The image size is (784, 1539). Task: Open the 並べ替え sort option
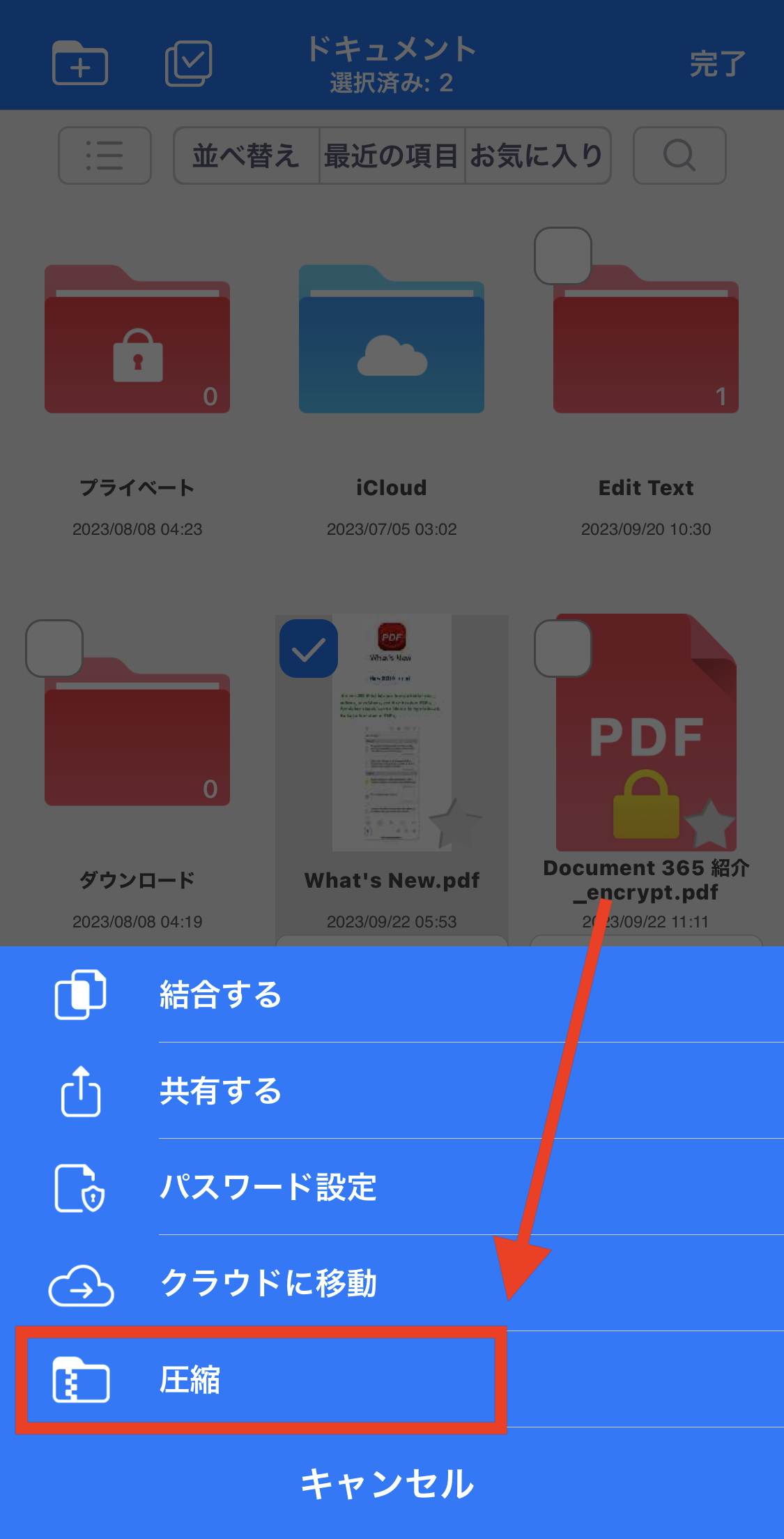[x=246, y=156]
